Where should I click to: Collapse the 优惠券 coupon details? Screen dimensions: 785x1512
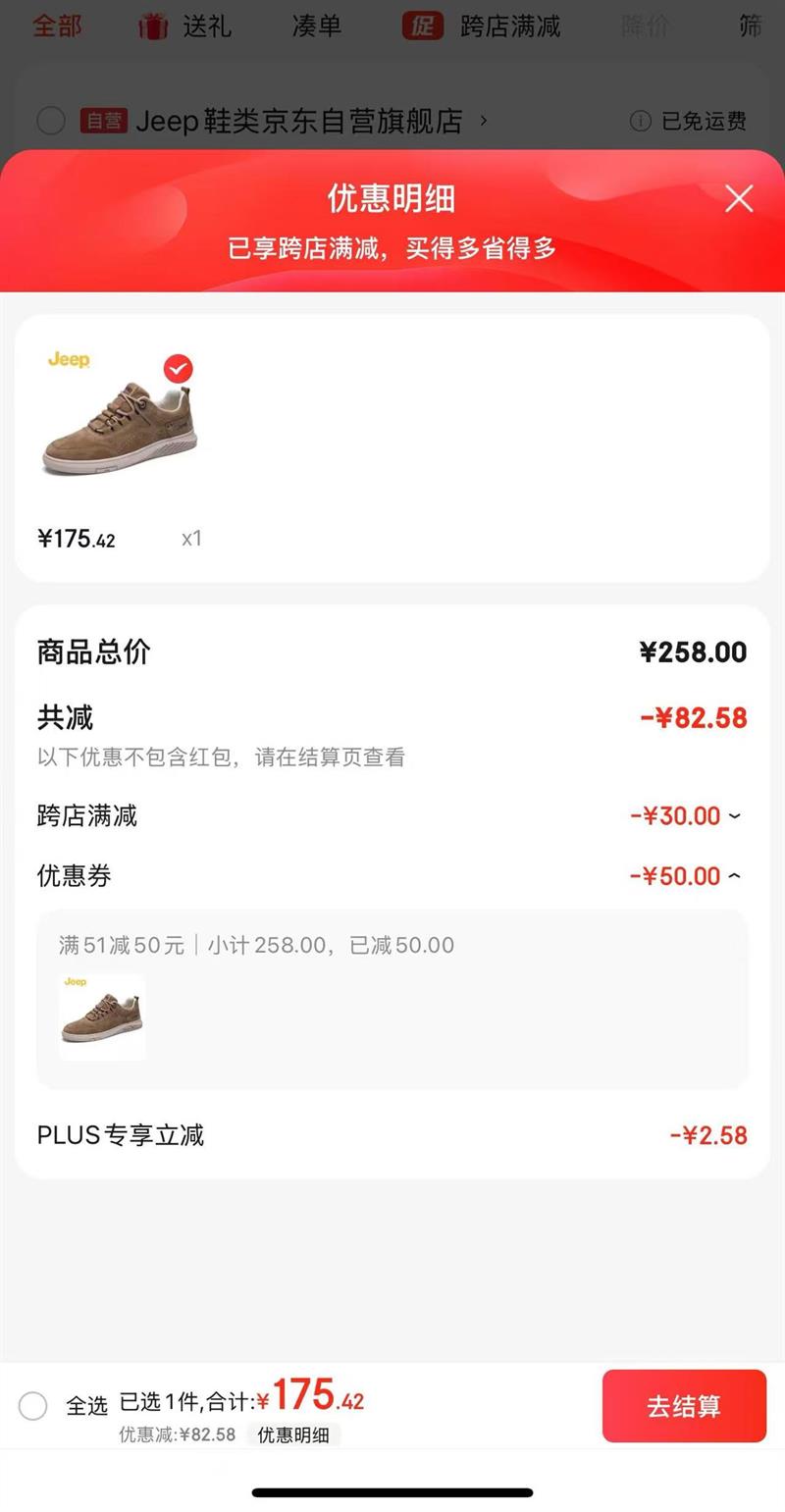click(x=735, y=876)
